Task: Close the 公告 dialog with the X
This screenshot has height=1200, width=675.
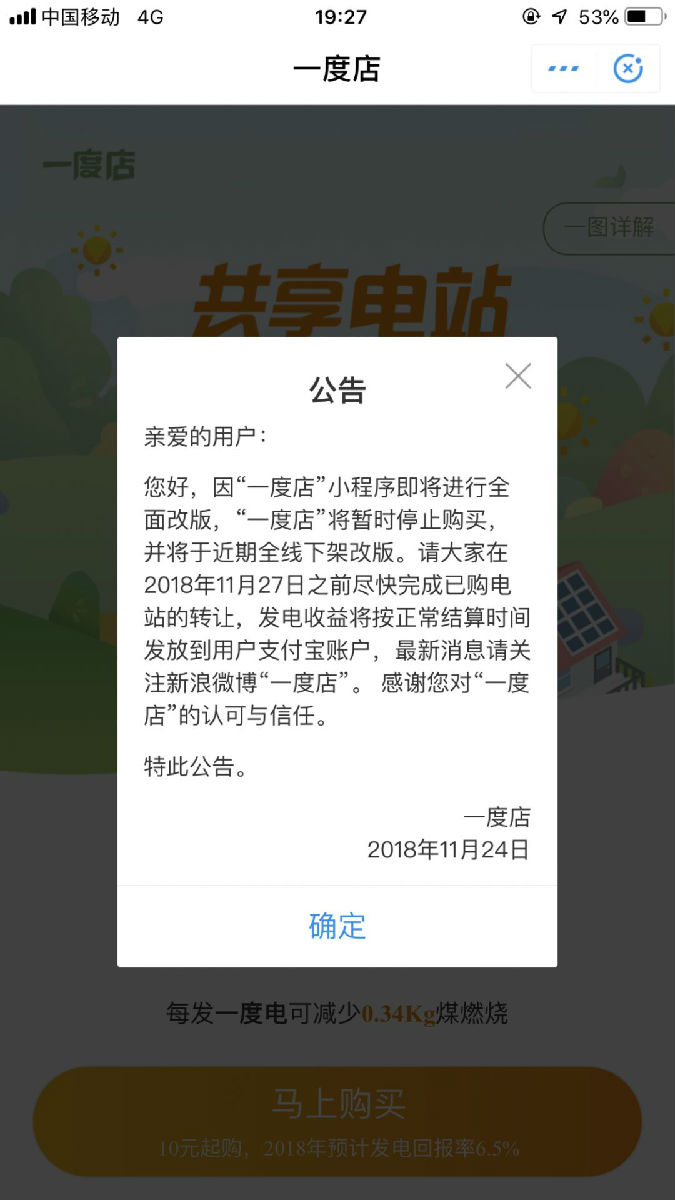Action: 518,376
